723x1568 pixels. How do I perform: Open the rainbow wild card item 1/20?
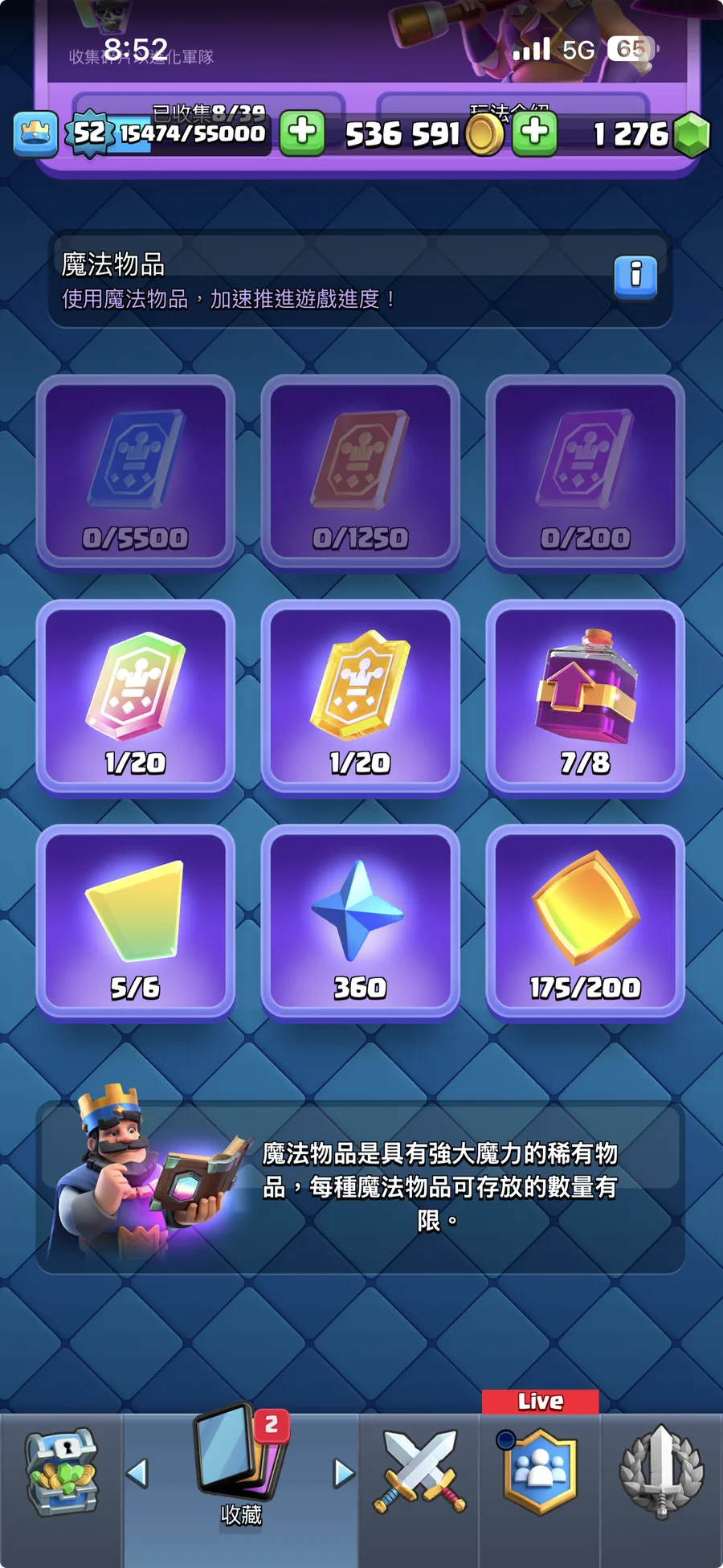(x=135, y=697)
